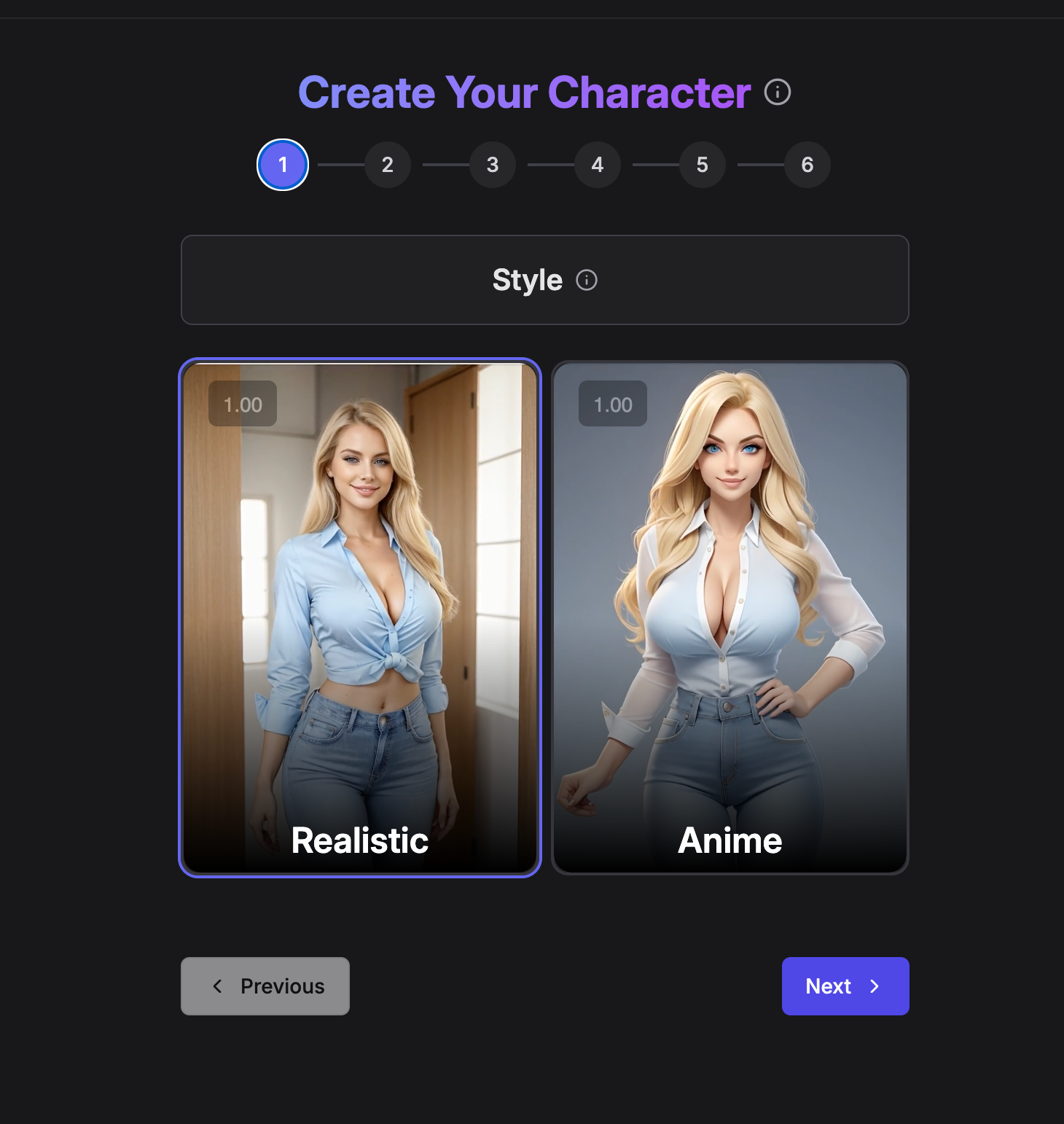The height and width of the screenshot is (1124, 1064).
Task: Jump to step 2 in the stepper
Action: pos(388,165)
